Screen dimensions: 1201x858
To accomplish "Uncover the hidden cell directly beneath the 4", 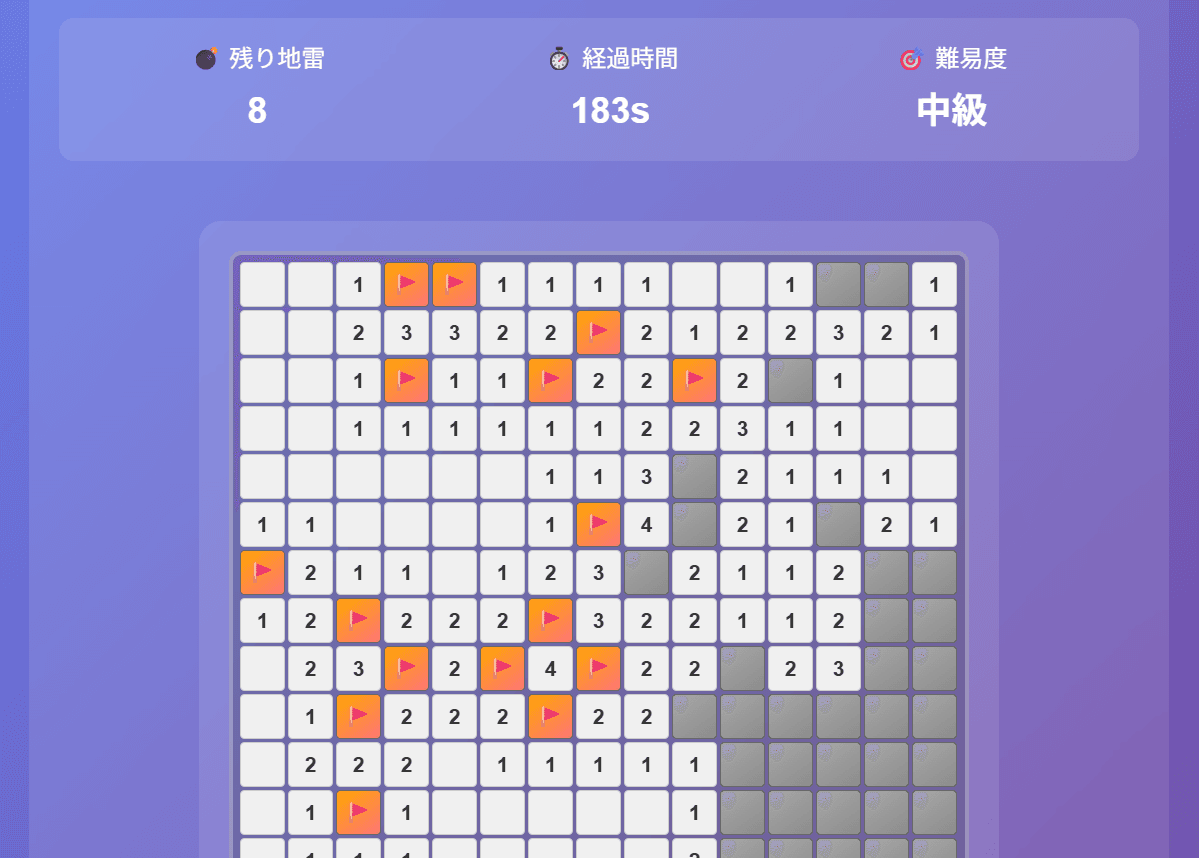I will (647, 573).
